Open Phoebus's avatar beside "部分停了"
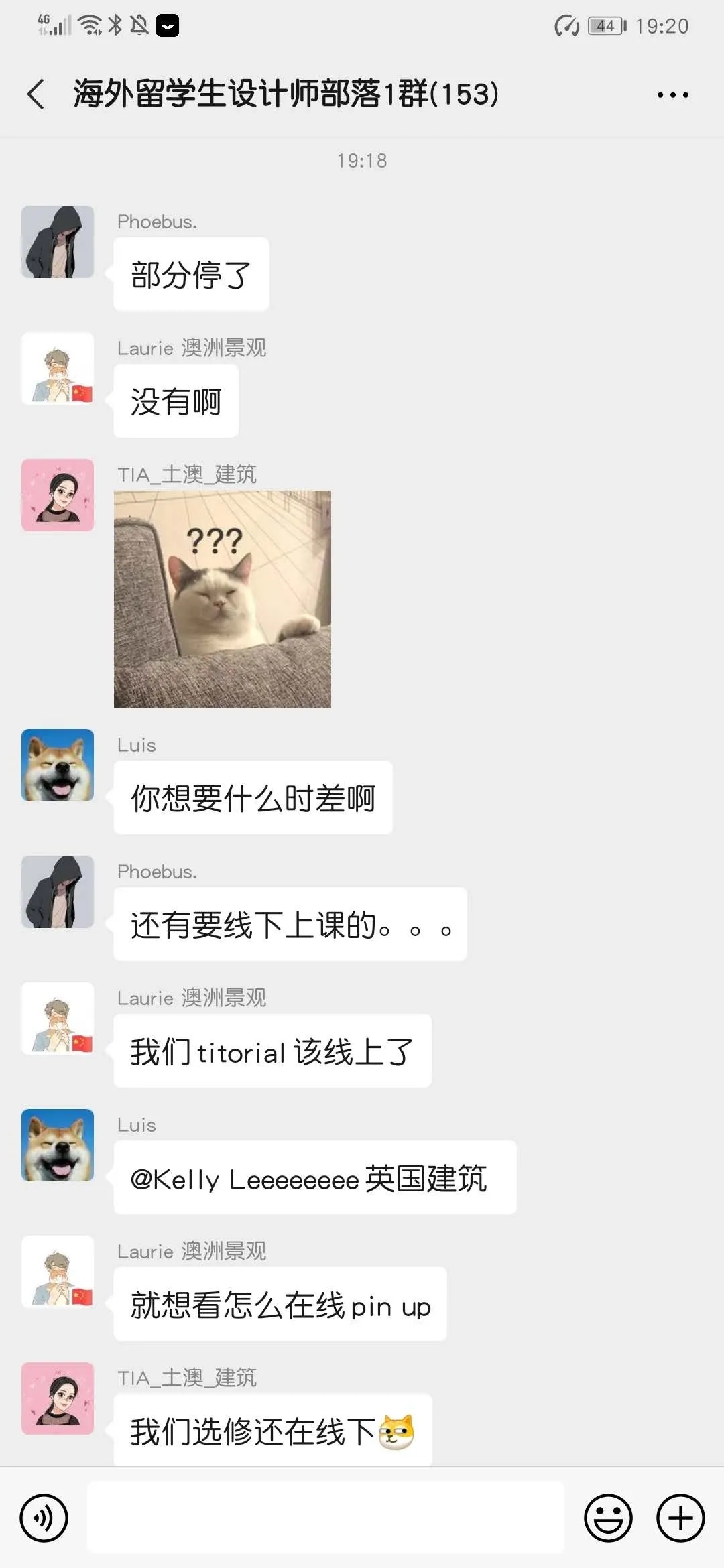The image size is (724, 1568). 58,242
